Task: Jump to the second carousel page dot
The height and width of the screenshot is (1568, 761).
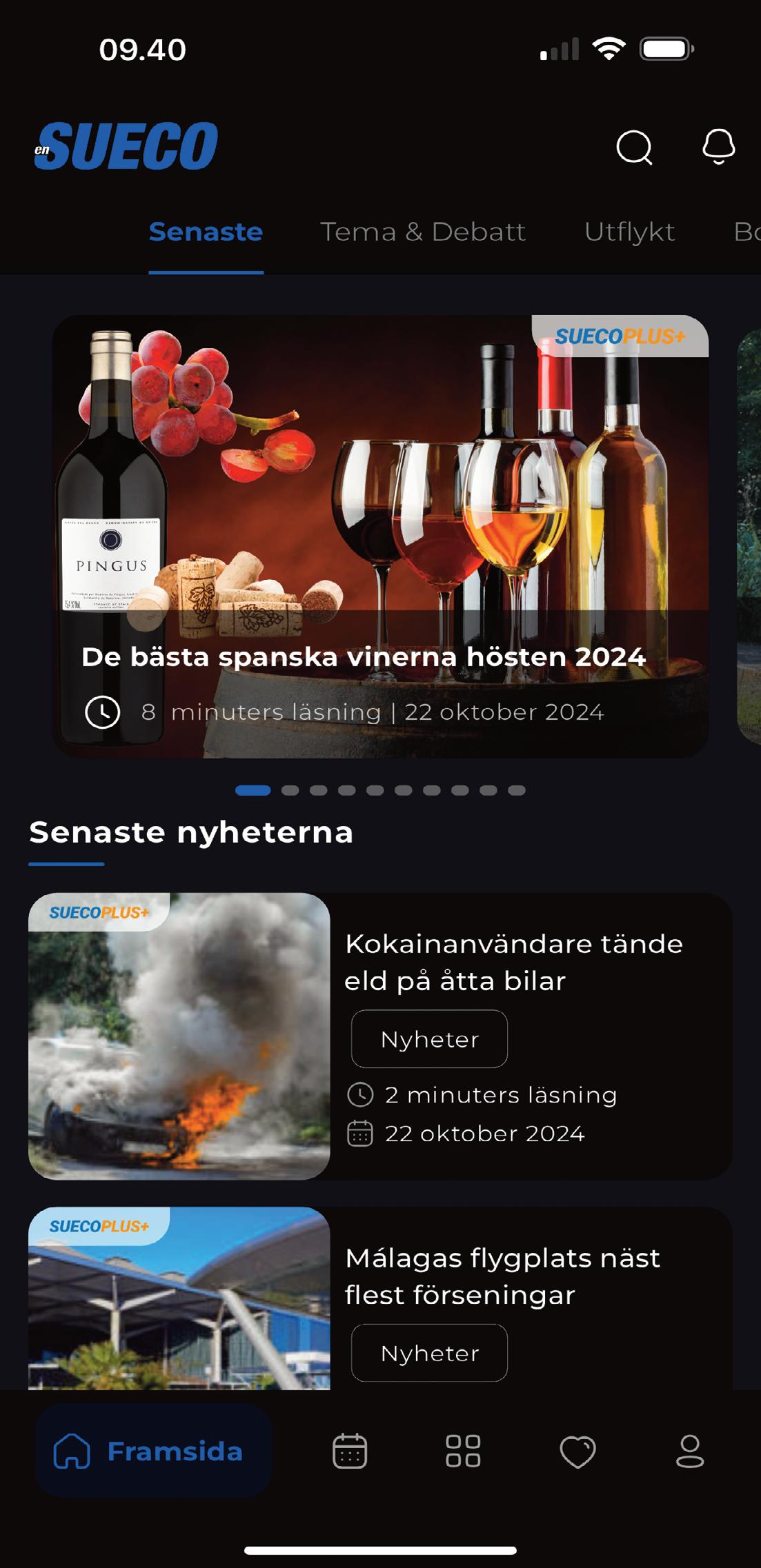Action: [290, 790]
